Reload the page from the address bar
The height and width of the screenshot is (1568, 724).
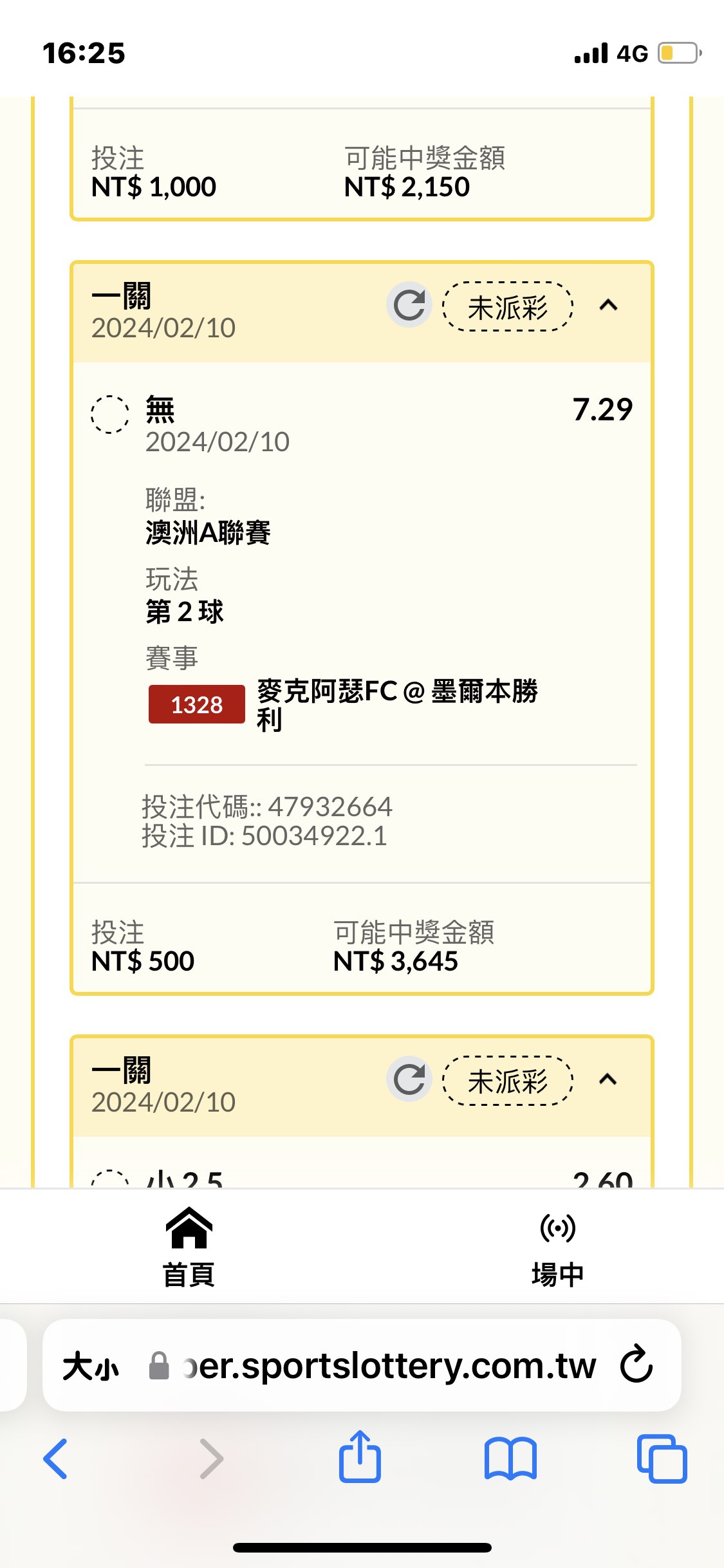tap(636, 1363)
